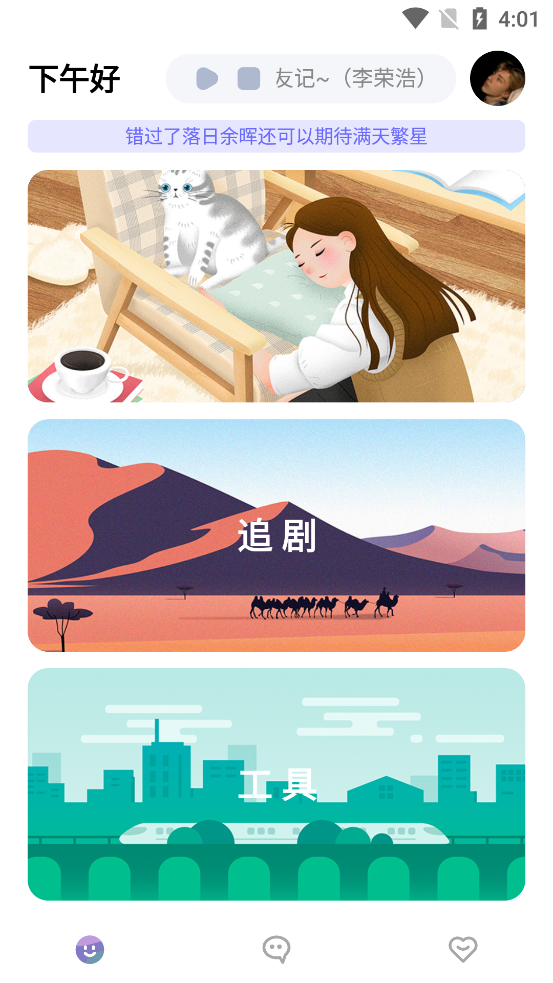The image size is (553, 983).
Task: Switch to the smiley face home tab
Action: click(x=90, y=949)
